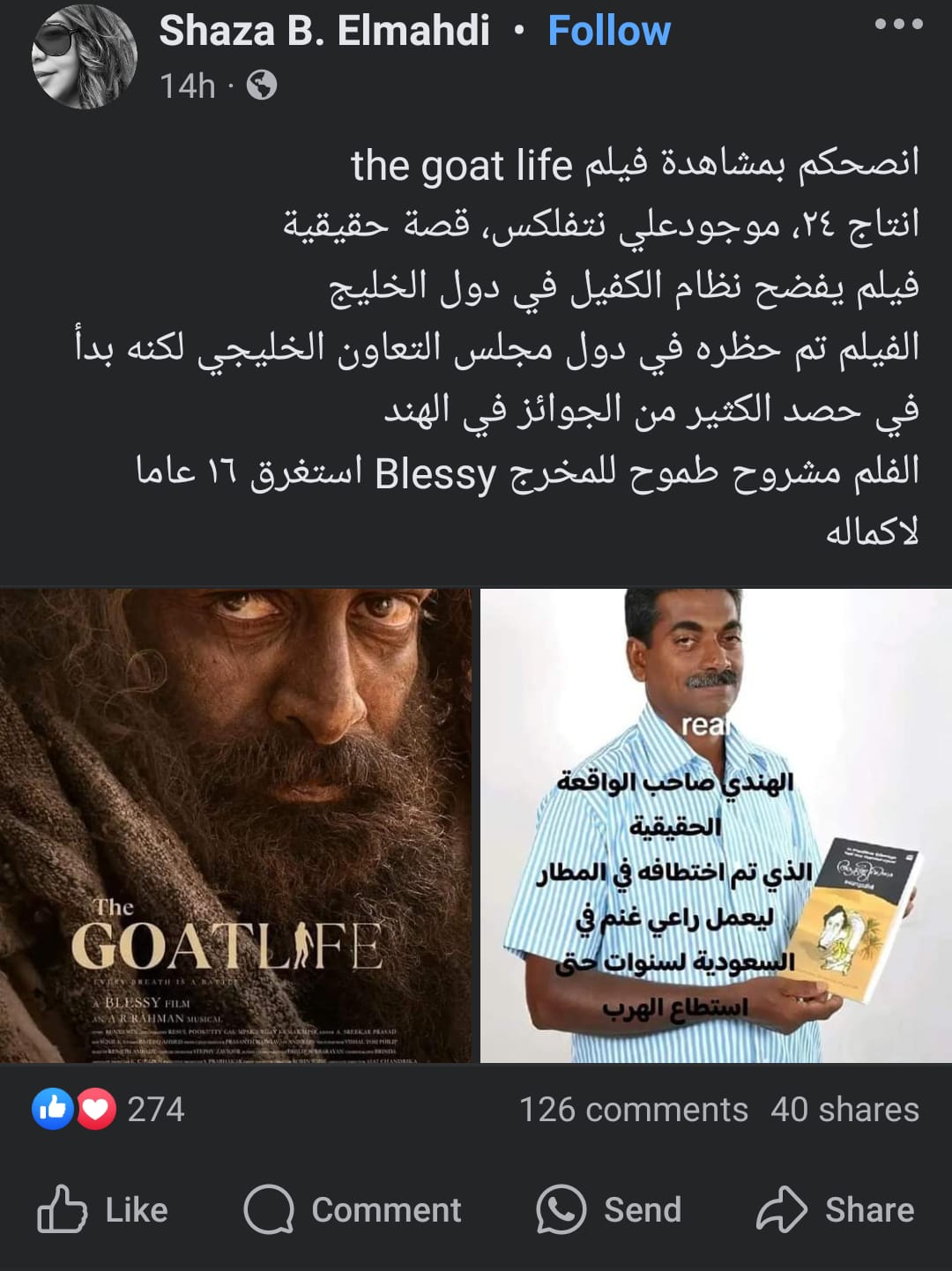Open The Goat Life poster image
Viewport: 952px width, 1271px height.
click(x=235, y=825)
